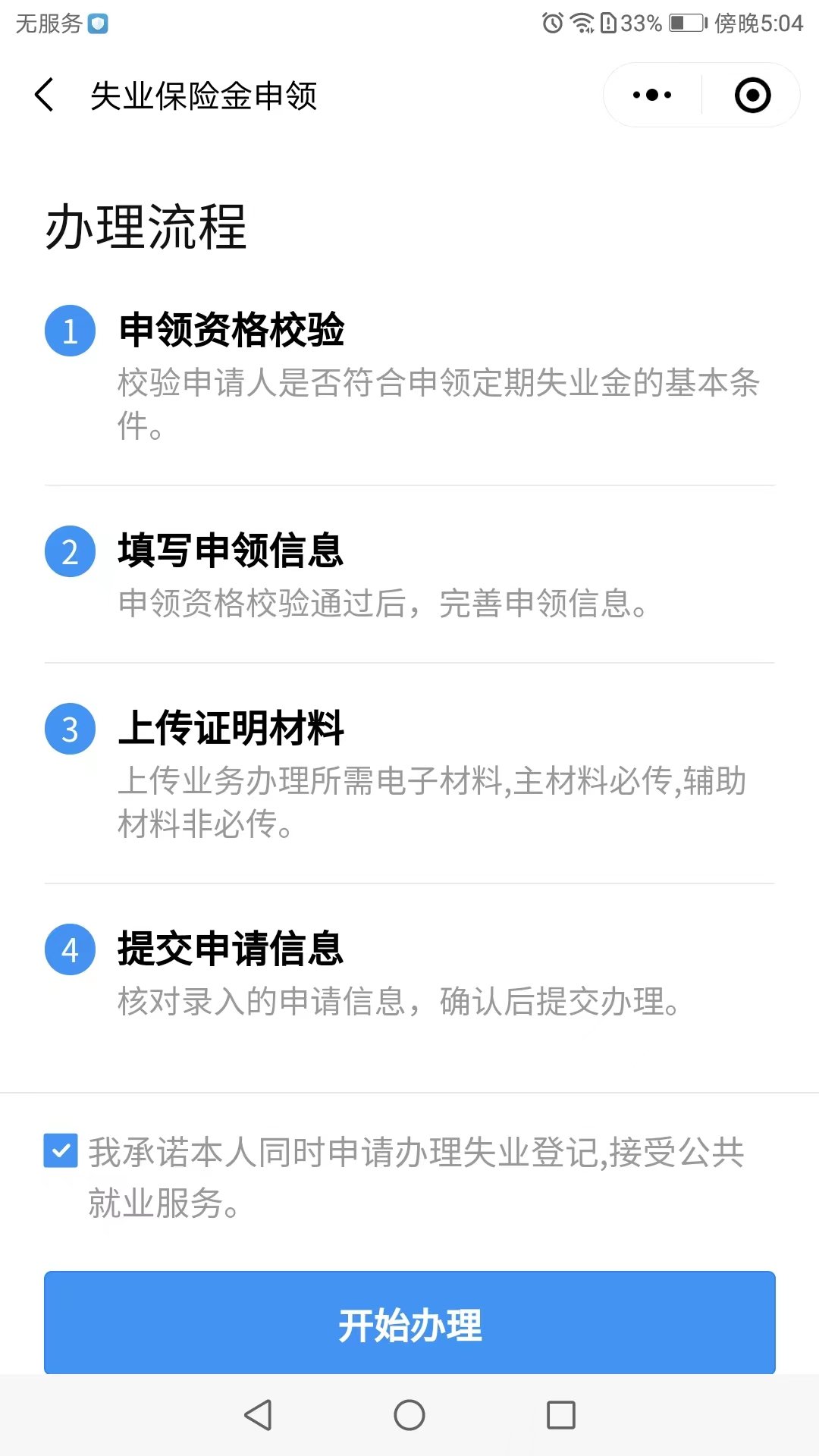
Task: Go to the system home screen
Action: point(409,1415)
